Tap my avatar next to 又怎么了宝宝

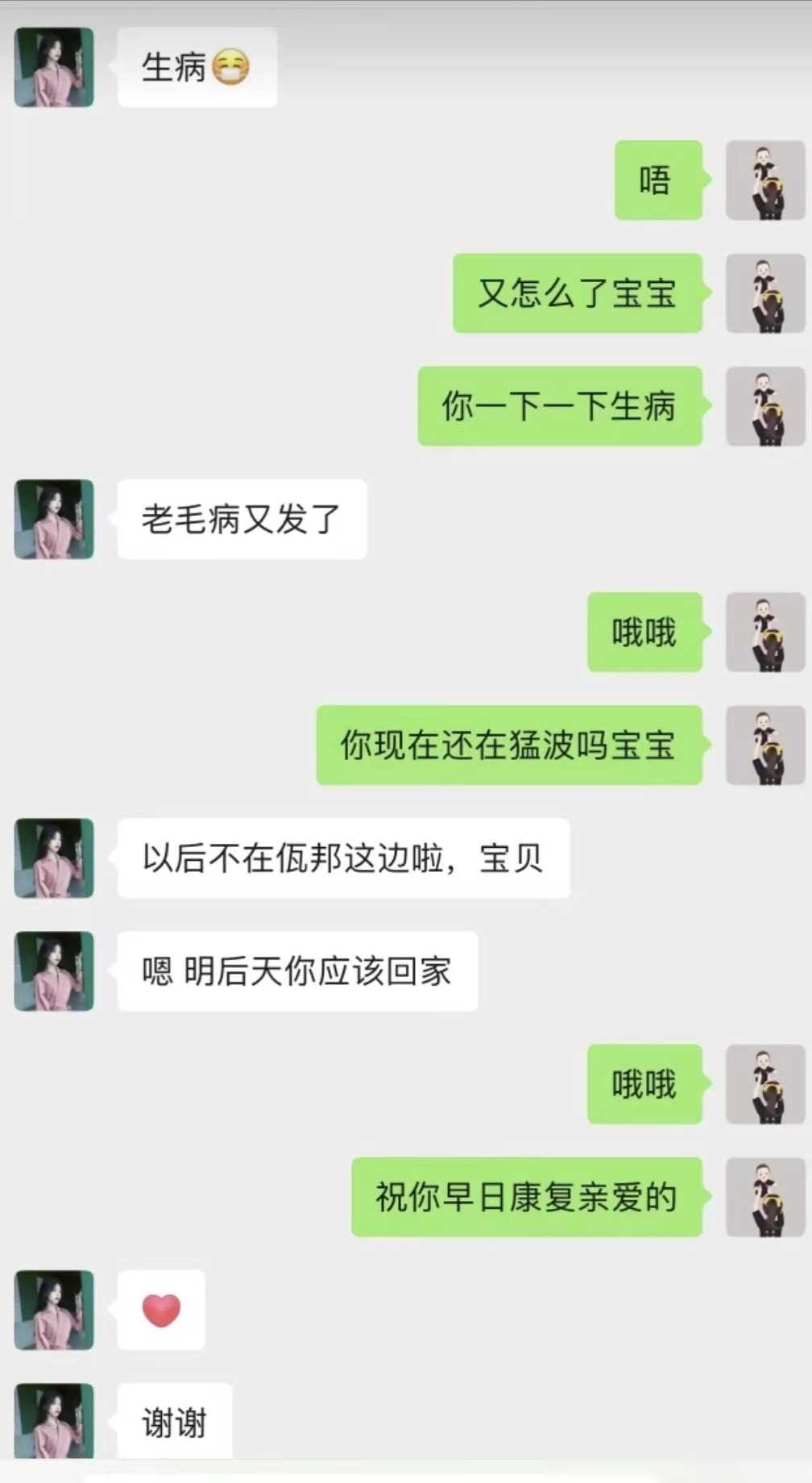click(x=764, y=293)
